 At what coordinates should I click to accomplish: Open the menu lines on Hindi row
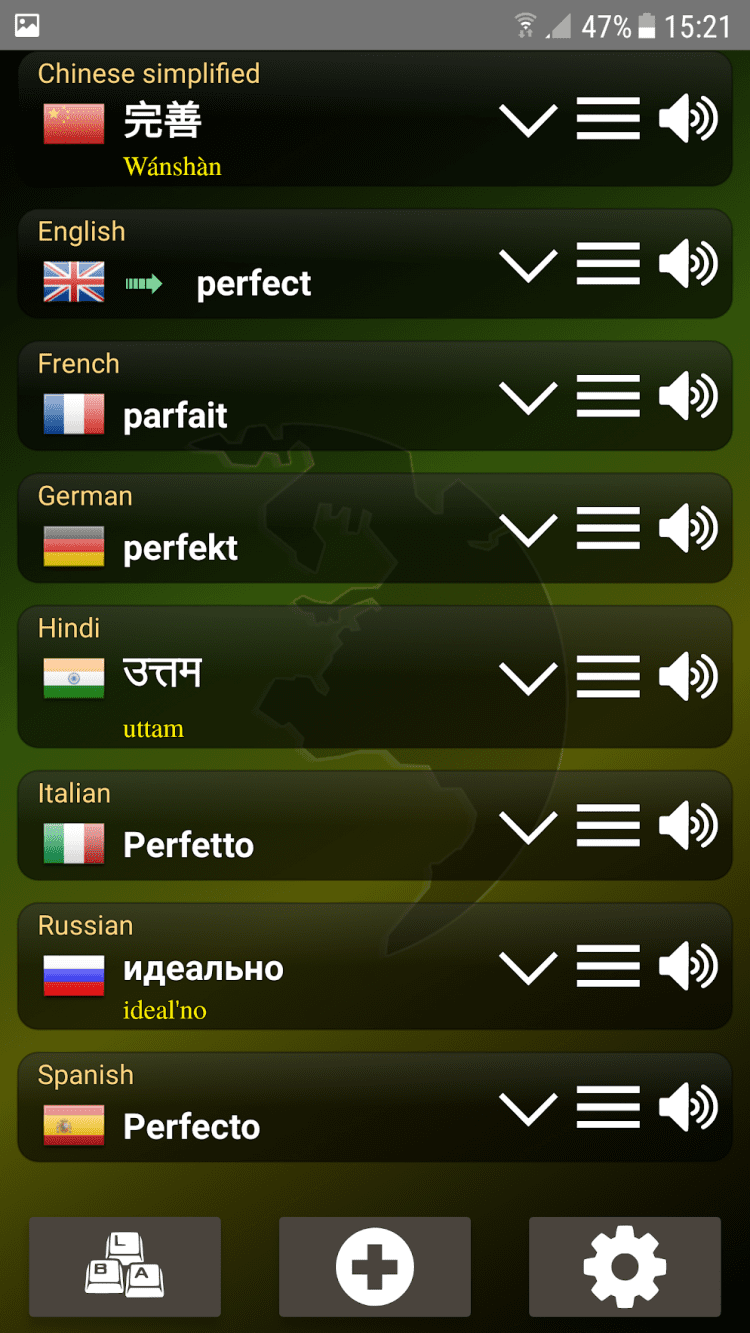[x=608, y=678]
